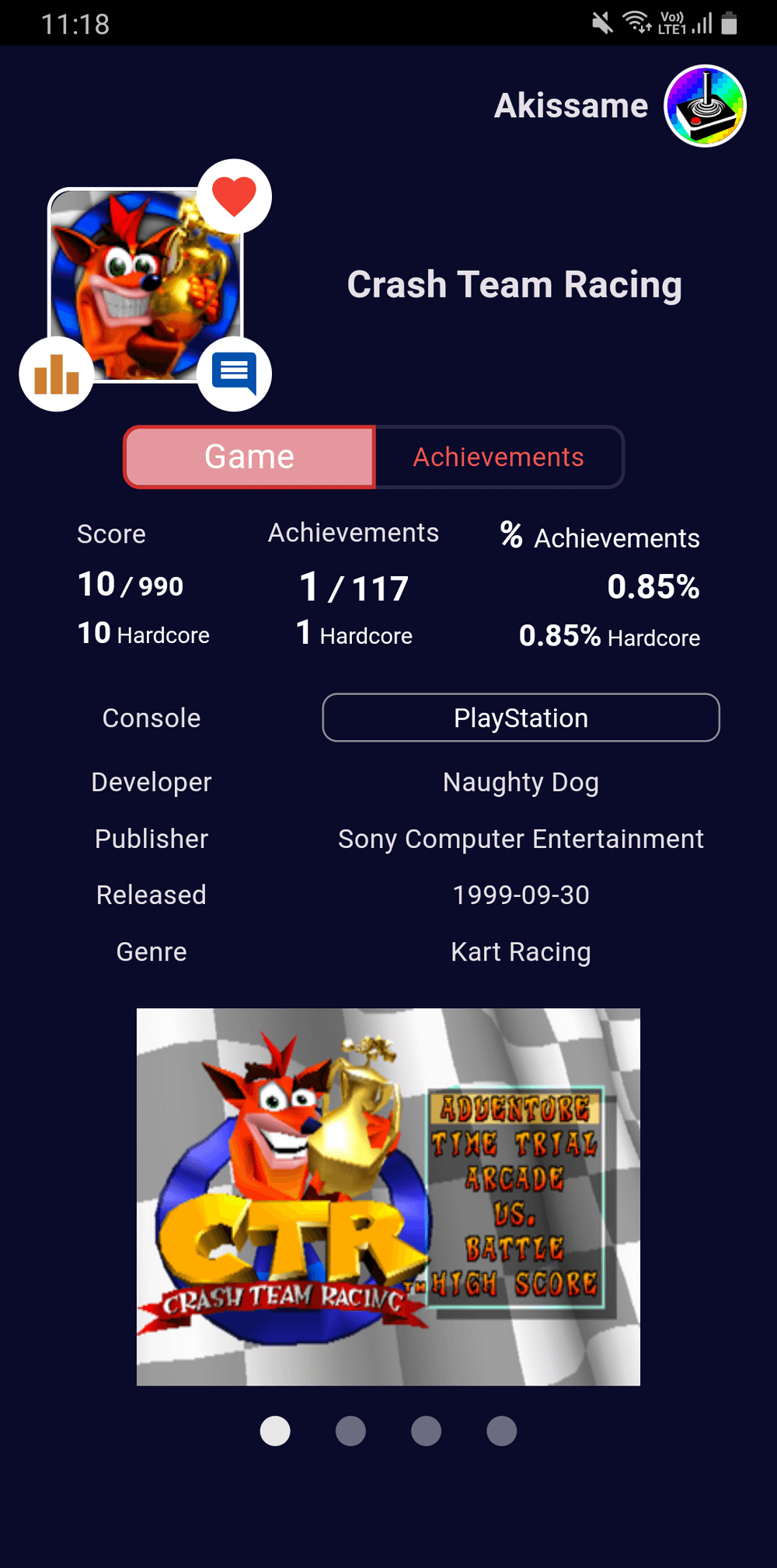
Task: Select the Game tab
Action: (x=249, y=457)
